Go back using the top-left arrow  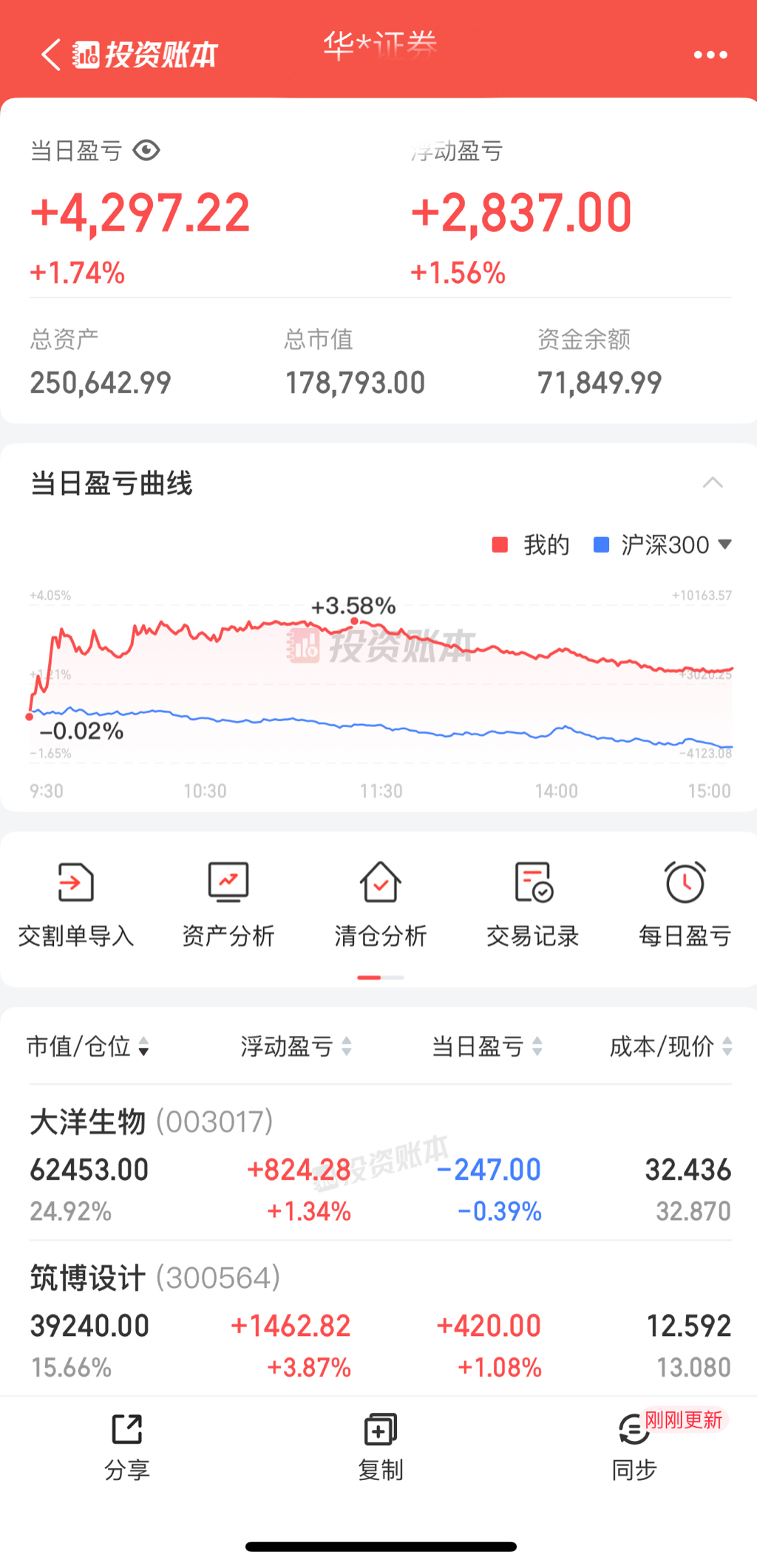pos(50,55)
